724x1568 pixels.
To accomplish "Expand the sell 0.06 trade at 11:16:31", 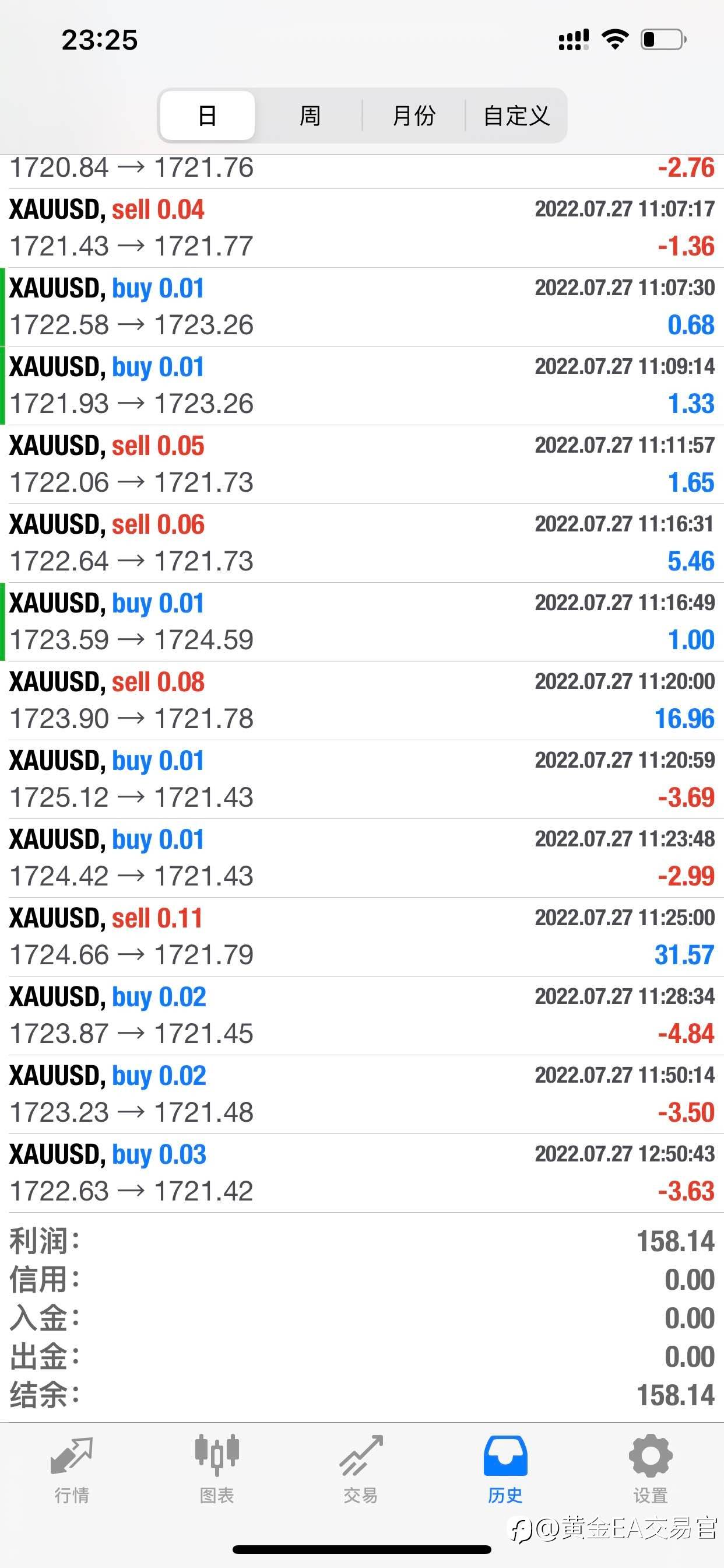I will point(362,543).
